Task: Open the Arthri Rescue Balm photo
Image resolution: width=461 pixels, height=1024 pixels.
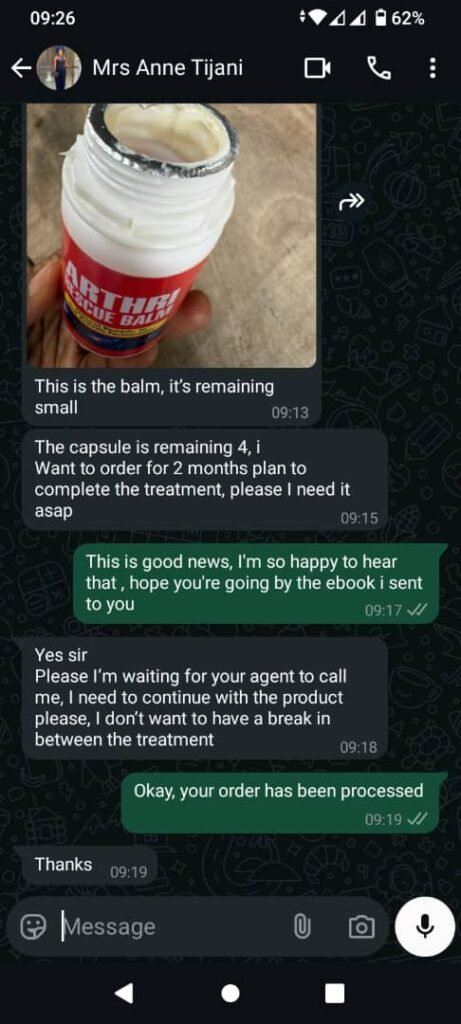Action: click(x=172, y=235)
